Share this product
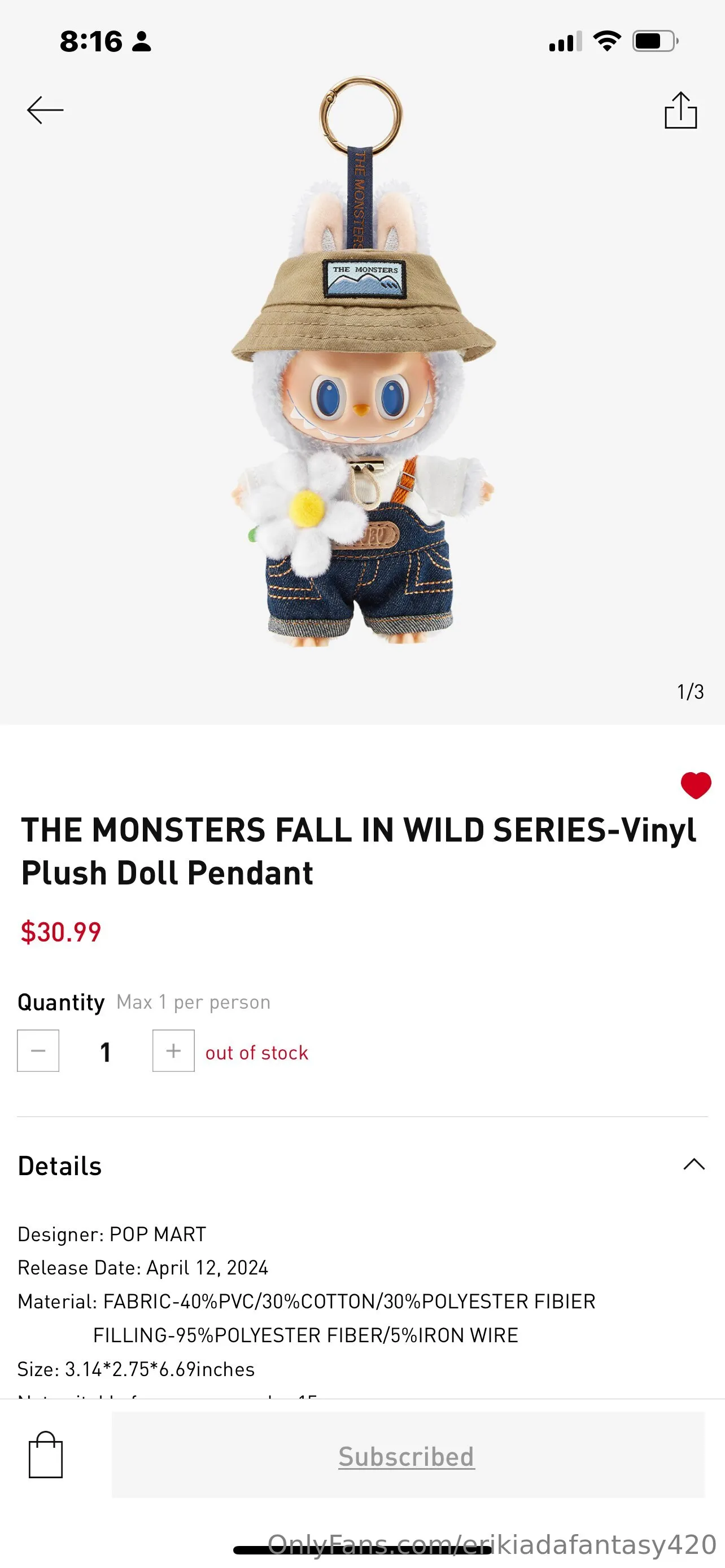The height and width of the screenshot is (1568, 725). click(x=680, y=110)
